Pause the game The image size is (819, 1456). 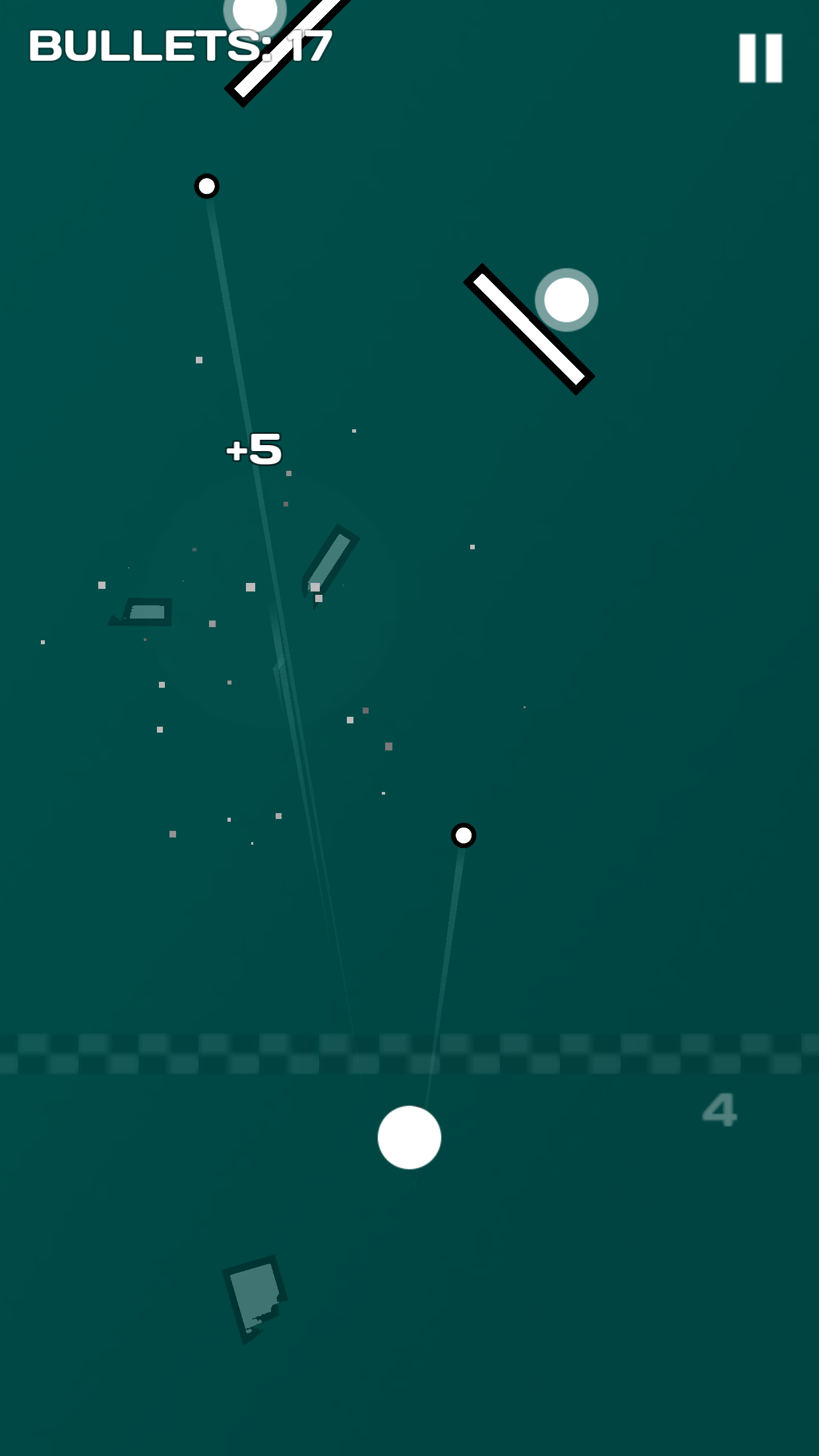pyautogui.click(x=760, y=59)
